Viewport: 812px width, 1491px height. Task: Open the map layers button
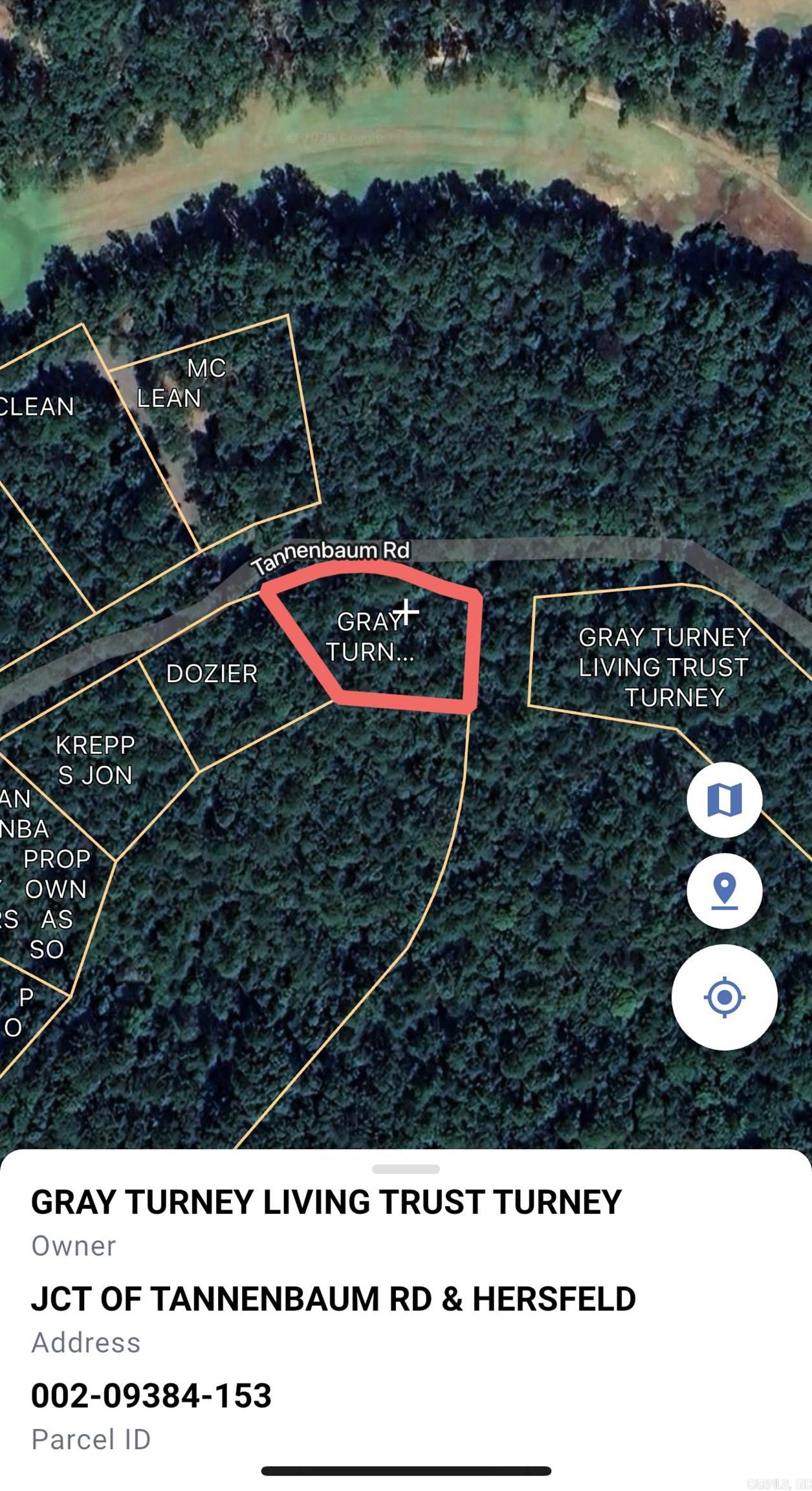[724, 800]
